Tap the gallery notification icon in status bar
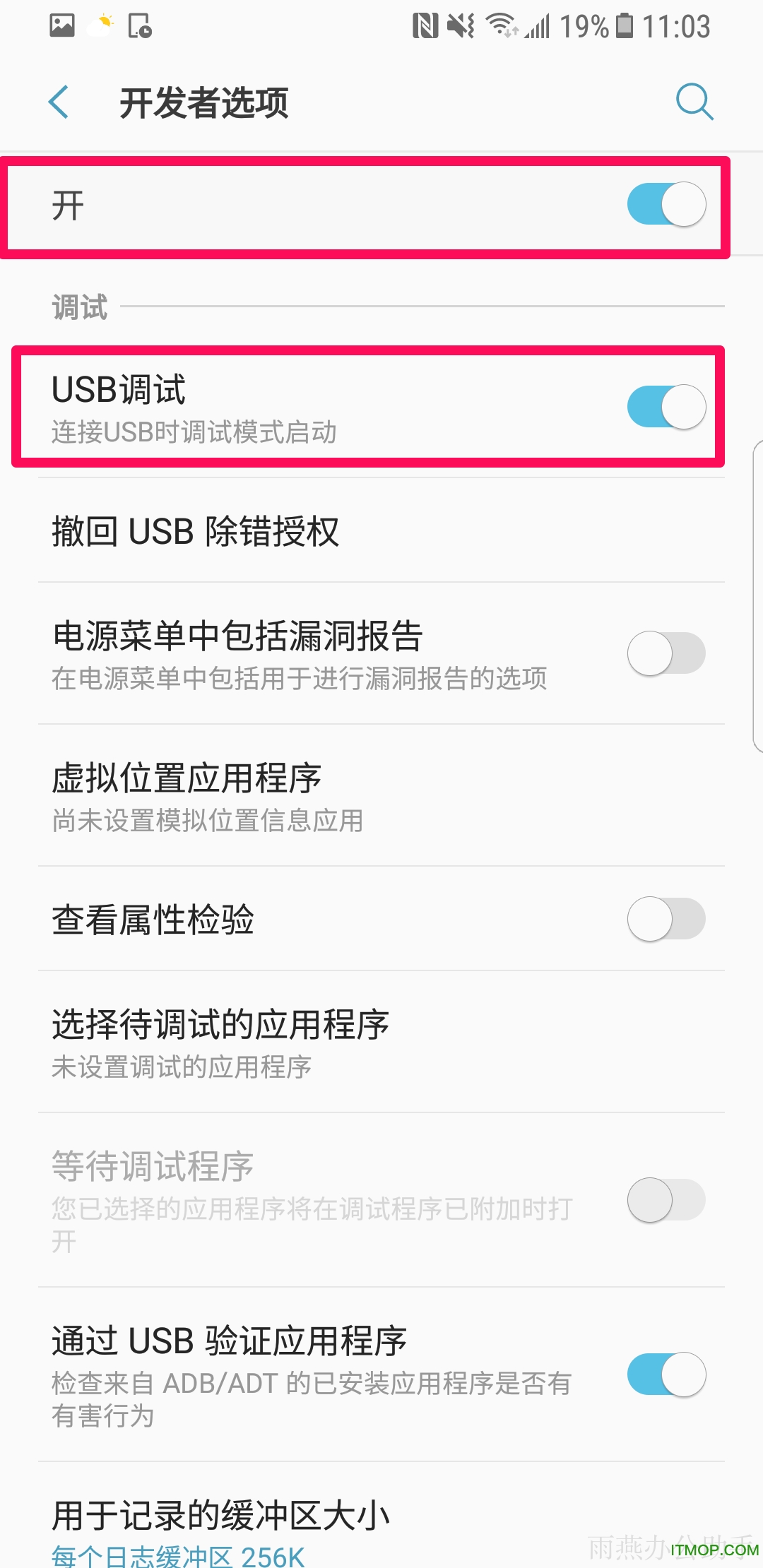The width and height of the screenshot is (763, 1568). 62,25
